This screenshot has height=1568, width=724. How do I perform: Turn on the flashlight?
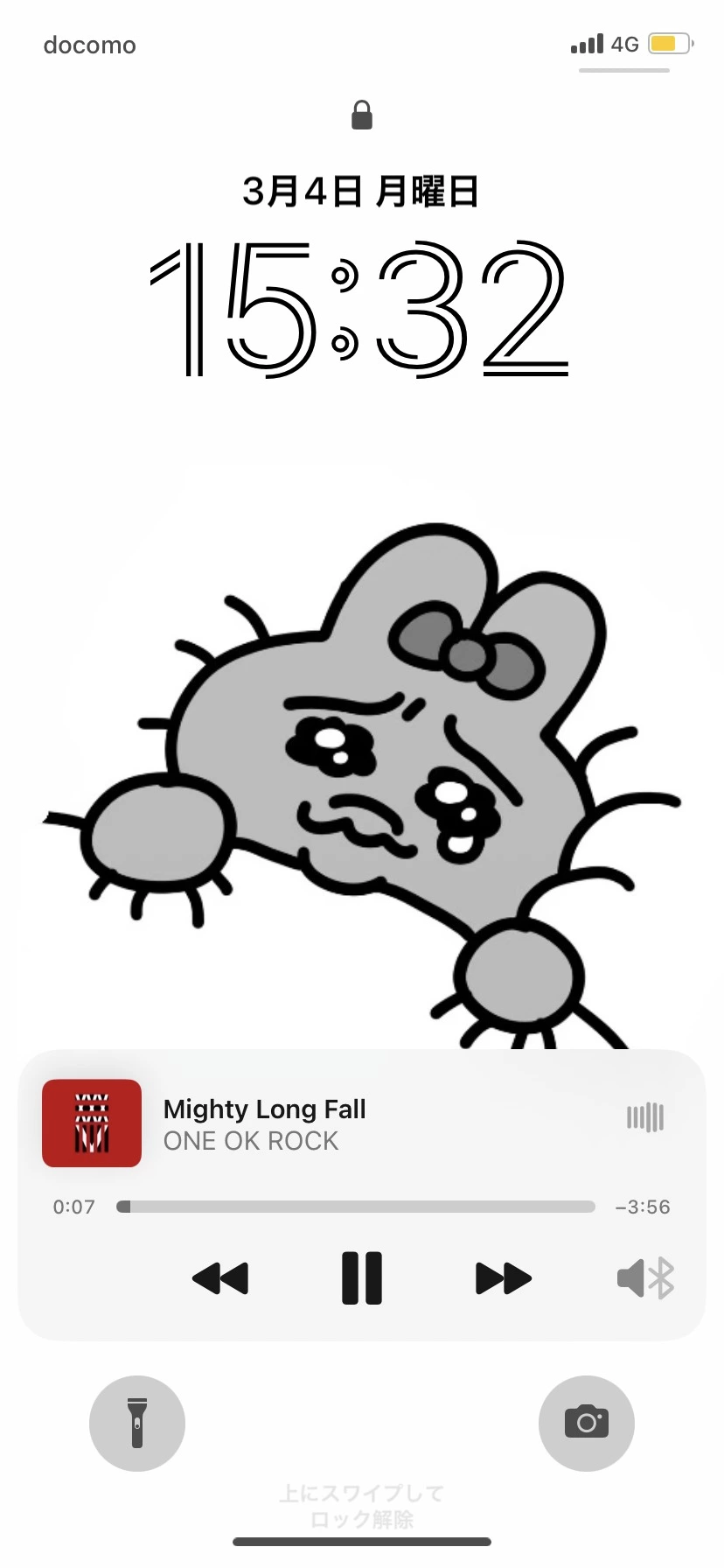point(137,1424)
